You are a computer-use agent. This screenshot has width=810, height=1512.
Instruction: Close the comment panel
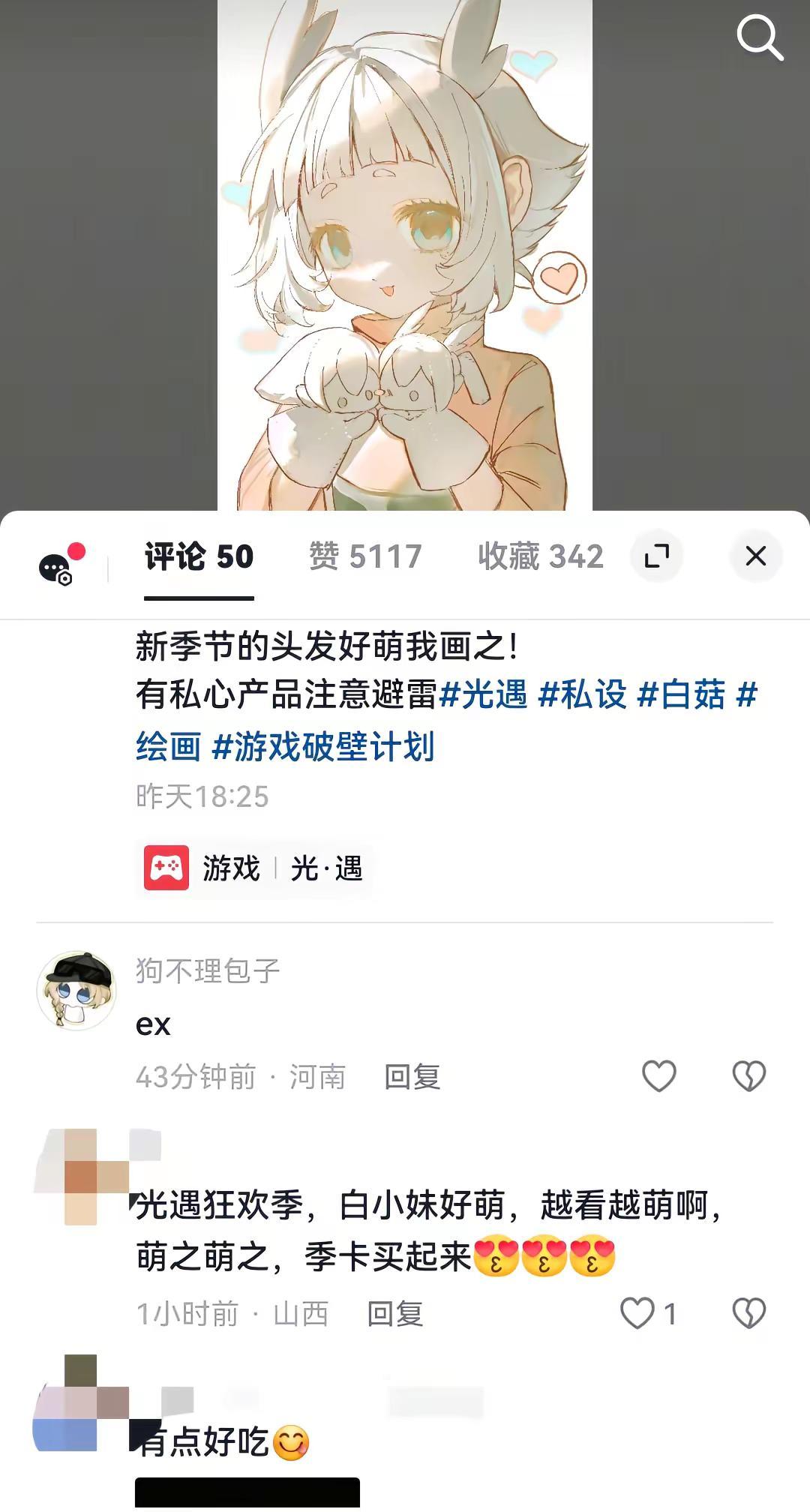coord(755,556)
